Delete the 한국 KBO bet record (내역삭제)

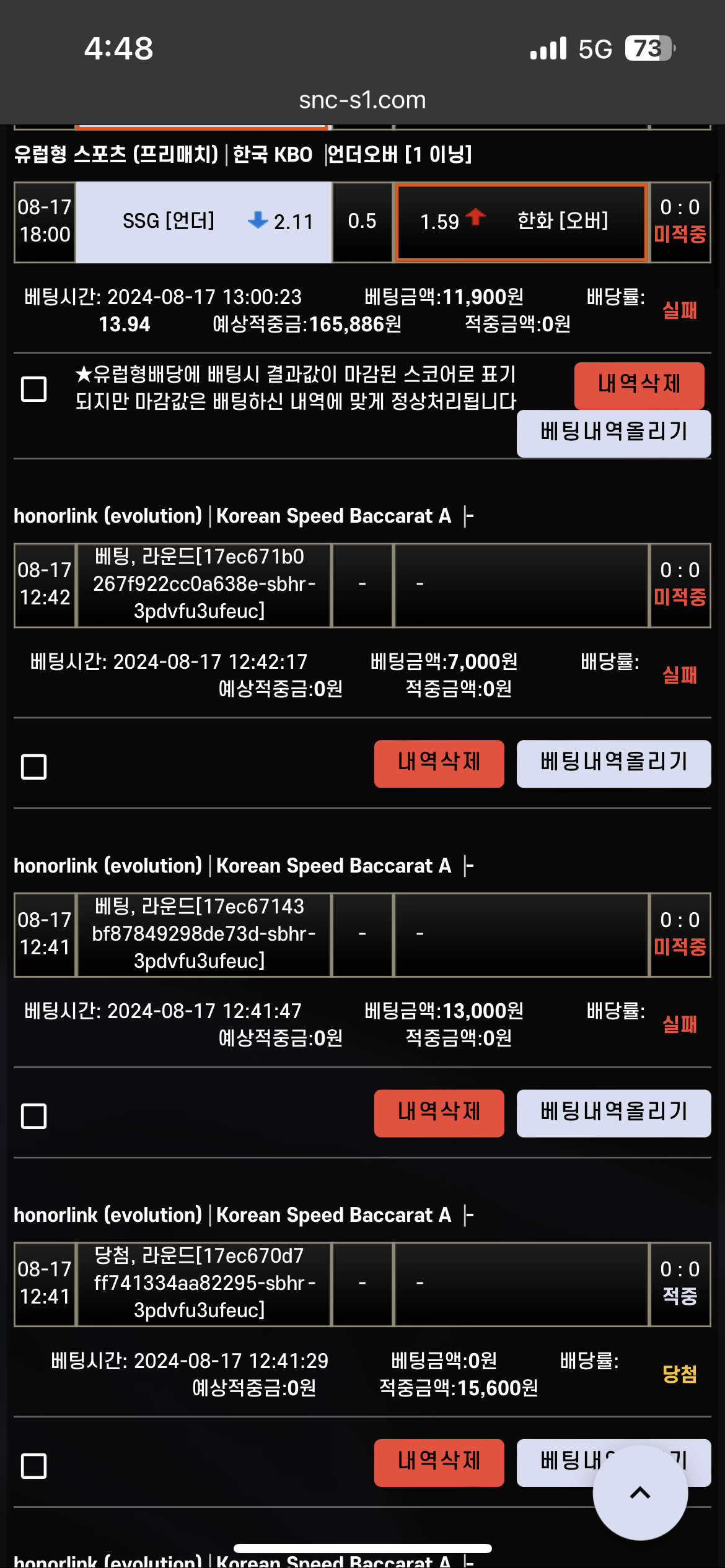tap(639, 385)
